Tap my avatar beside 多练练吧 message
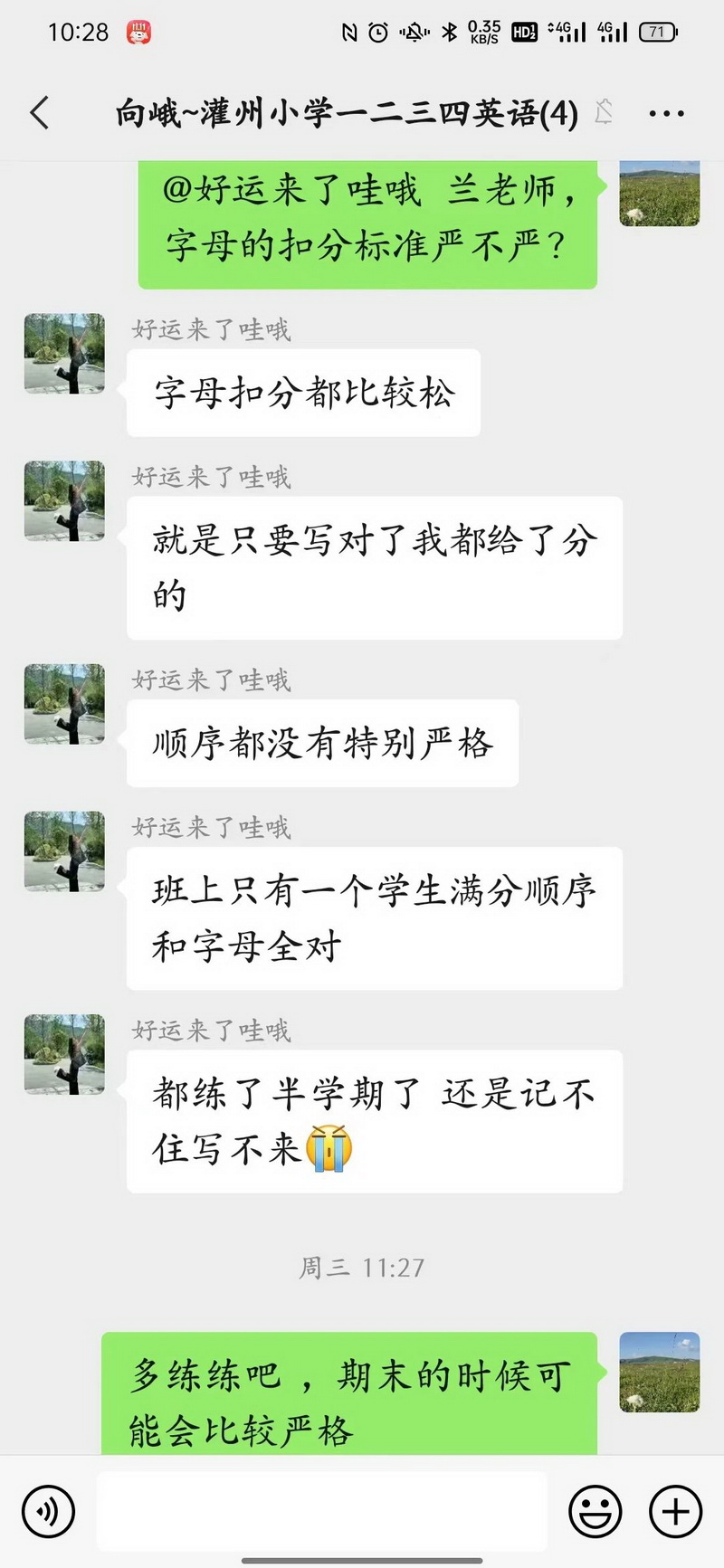 coord(659,1372)
